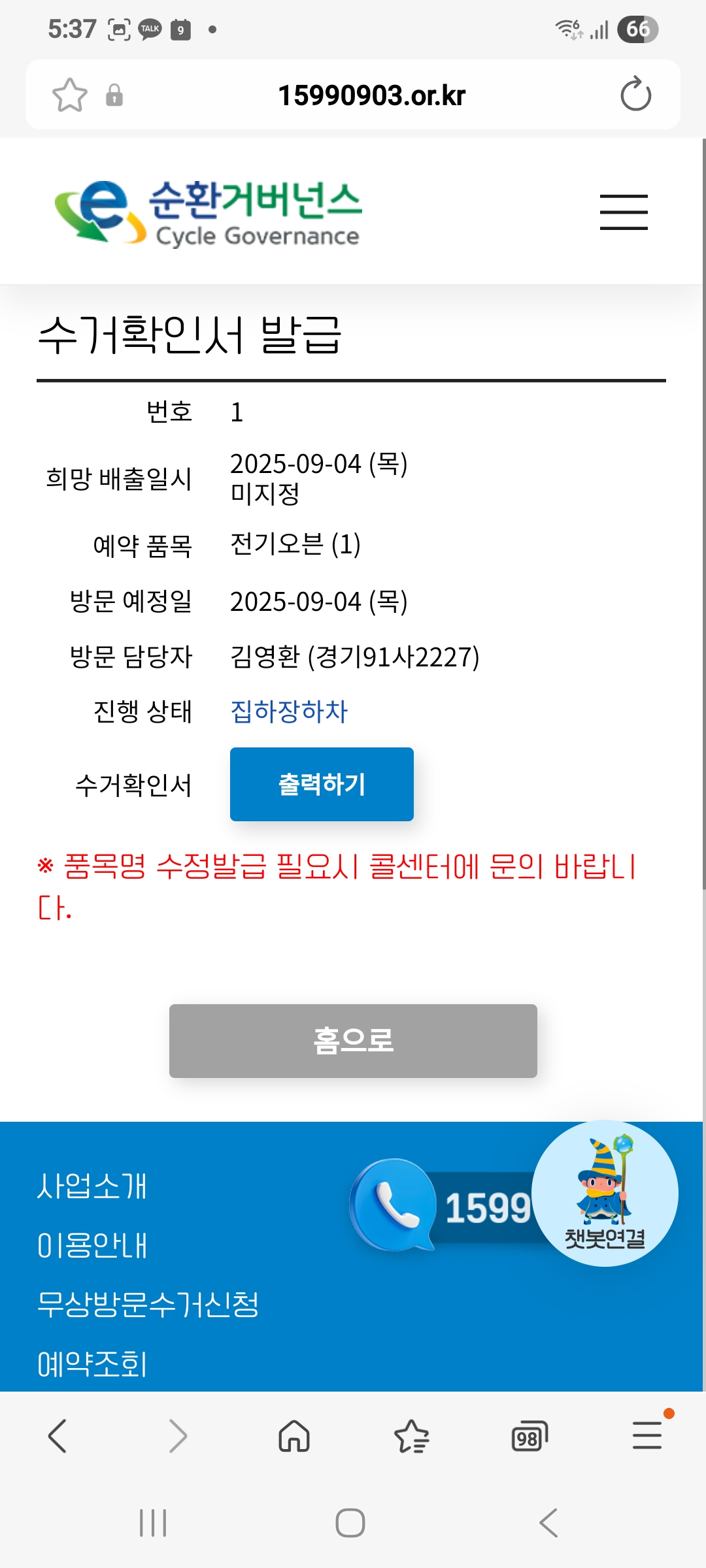Reload the current page
This screenshot has height=1568, width=706.
[x=635, y=95]
